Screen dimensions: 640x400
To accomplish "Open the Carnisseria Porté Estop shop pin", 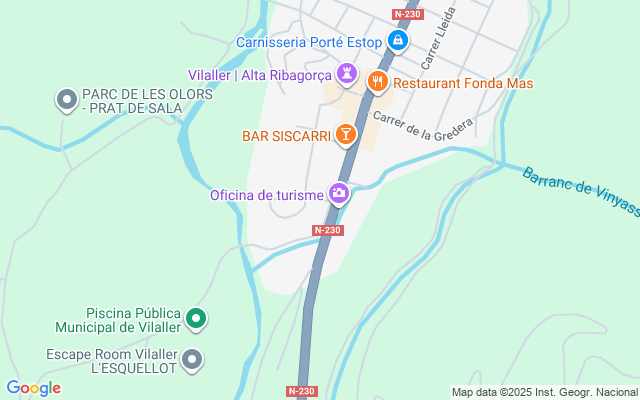I will pyautogui.click(x=398, y=41).
